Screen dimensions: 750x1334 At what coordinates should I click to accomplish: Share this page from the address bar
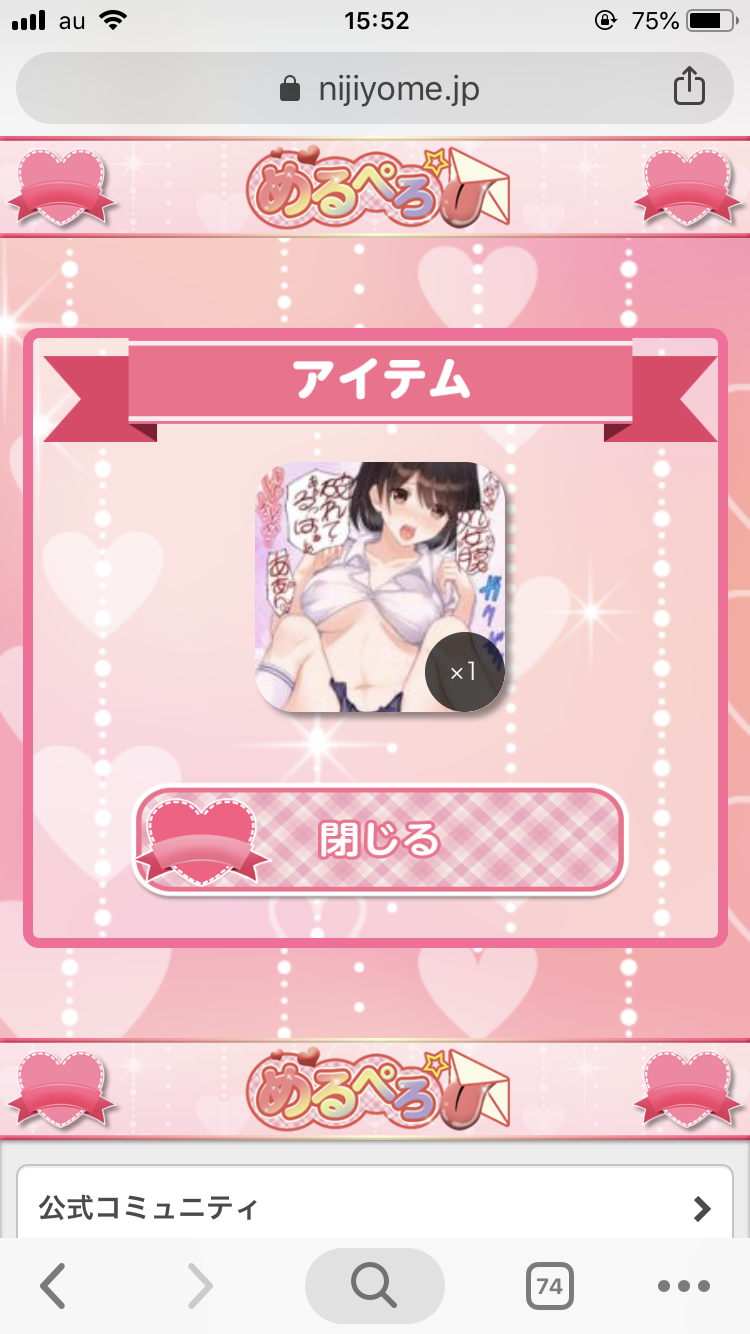point(688,89)
